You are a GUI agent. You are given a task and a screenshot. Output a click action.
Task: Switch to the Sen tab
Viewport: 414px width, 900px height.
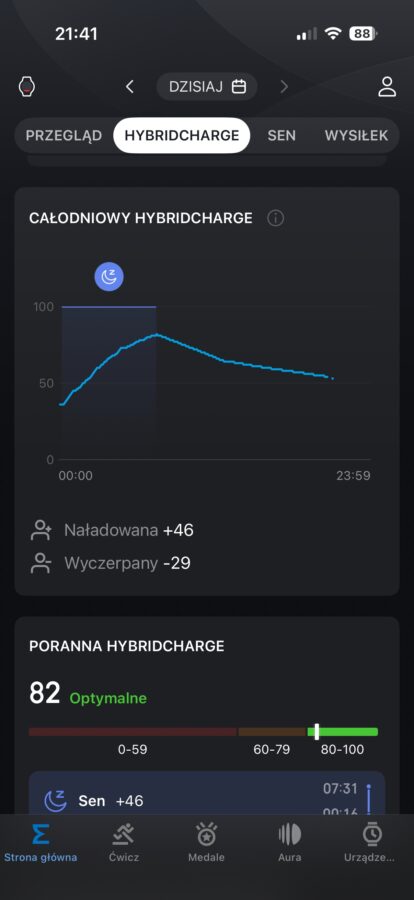(x=281, y=135)
